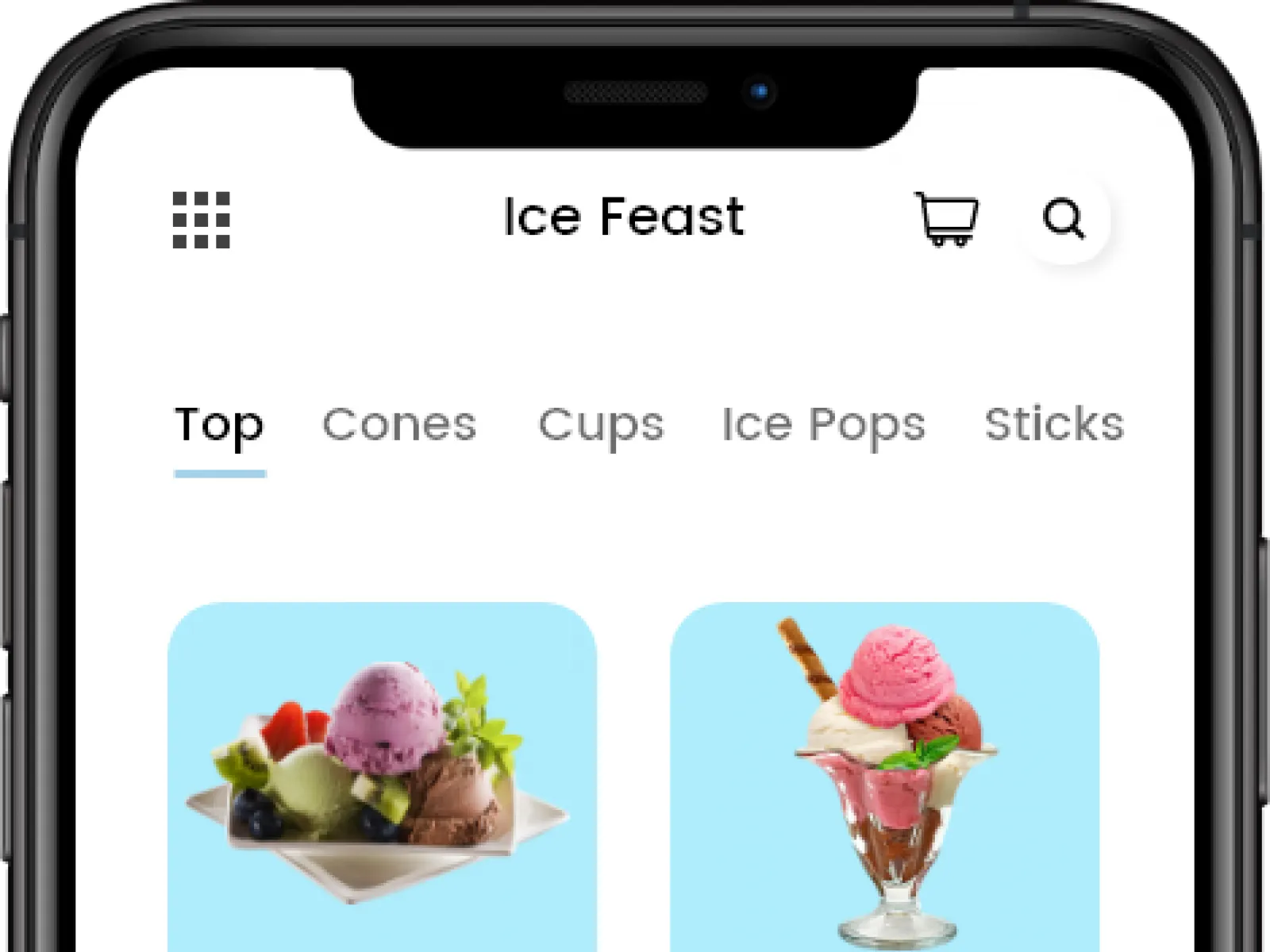
Task: Show the Ice Pops category
Action: (823, 425)
